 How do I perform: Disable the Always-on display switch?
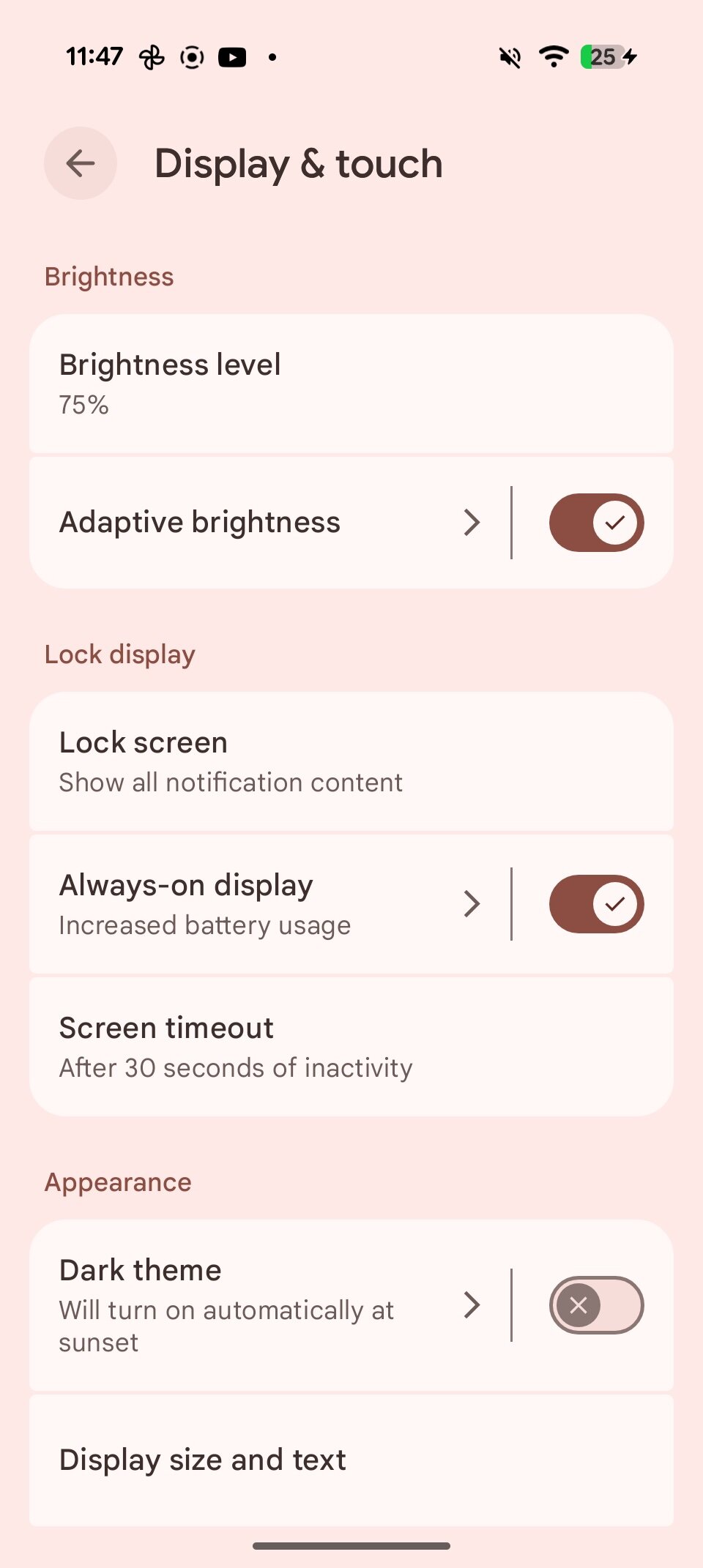click(596, 904)
